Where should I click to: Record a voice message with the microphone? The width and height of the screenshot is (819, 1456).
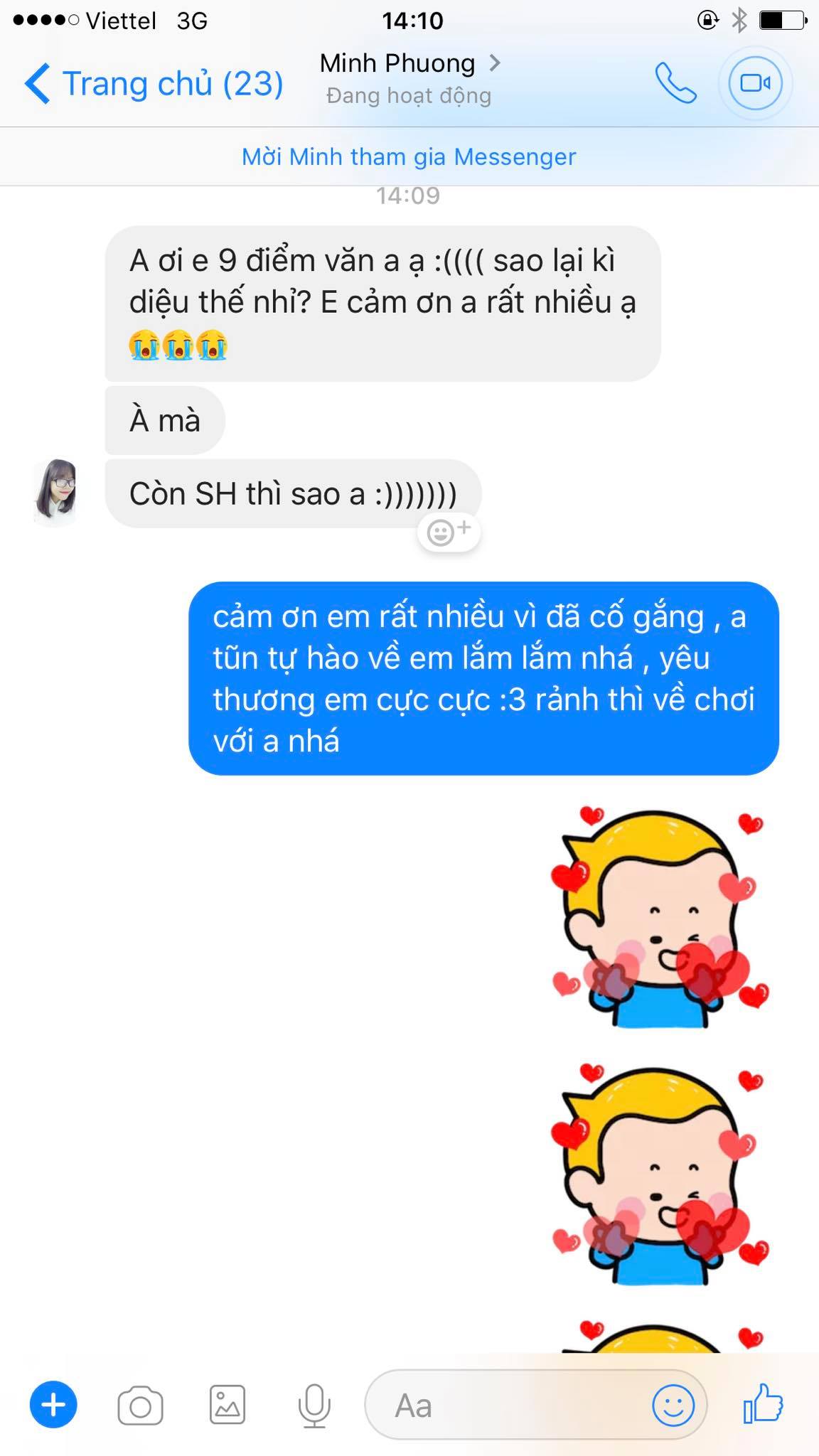[314, 1406]
